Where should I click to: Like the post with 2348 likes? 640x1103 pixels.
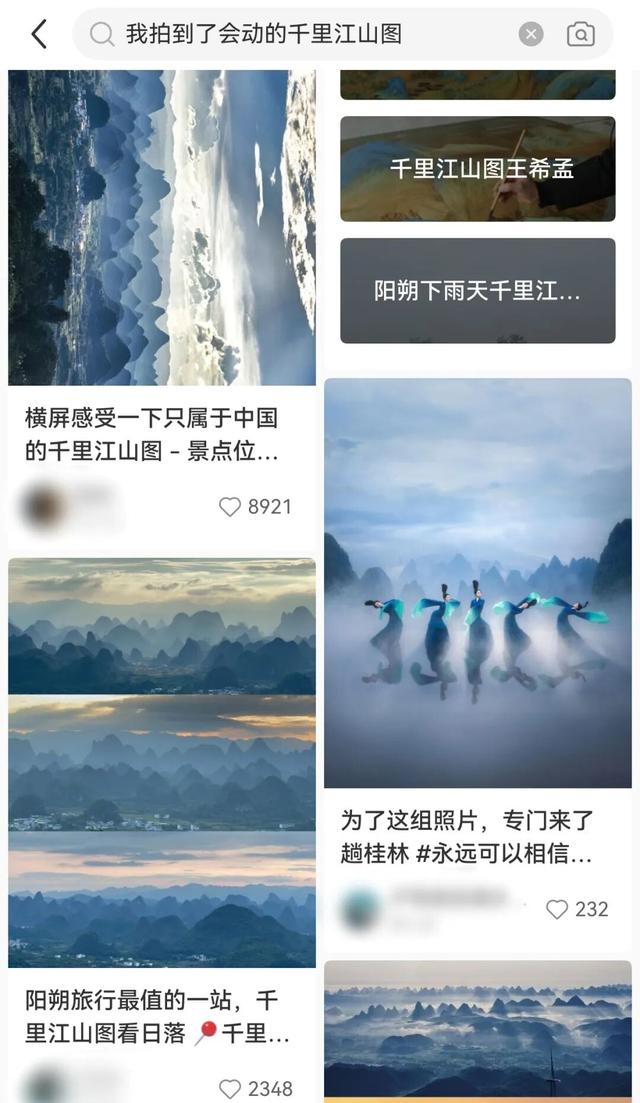point(231,1088)
